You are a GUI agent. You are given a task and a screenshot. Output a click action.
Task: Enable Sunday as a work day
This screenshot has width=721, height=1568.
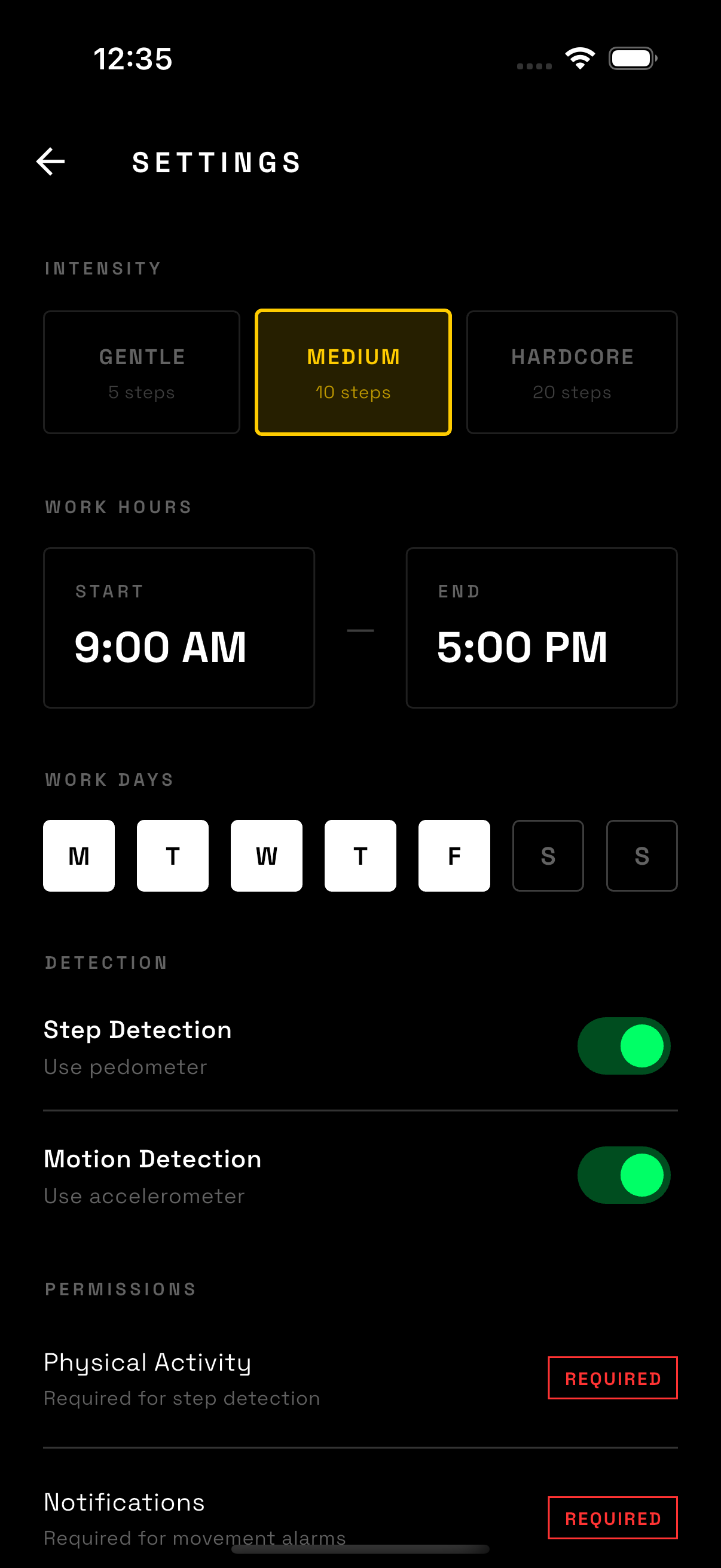(x=641, y=855)
